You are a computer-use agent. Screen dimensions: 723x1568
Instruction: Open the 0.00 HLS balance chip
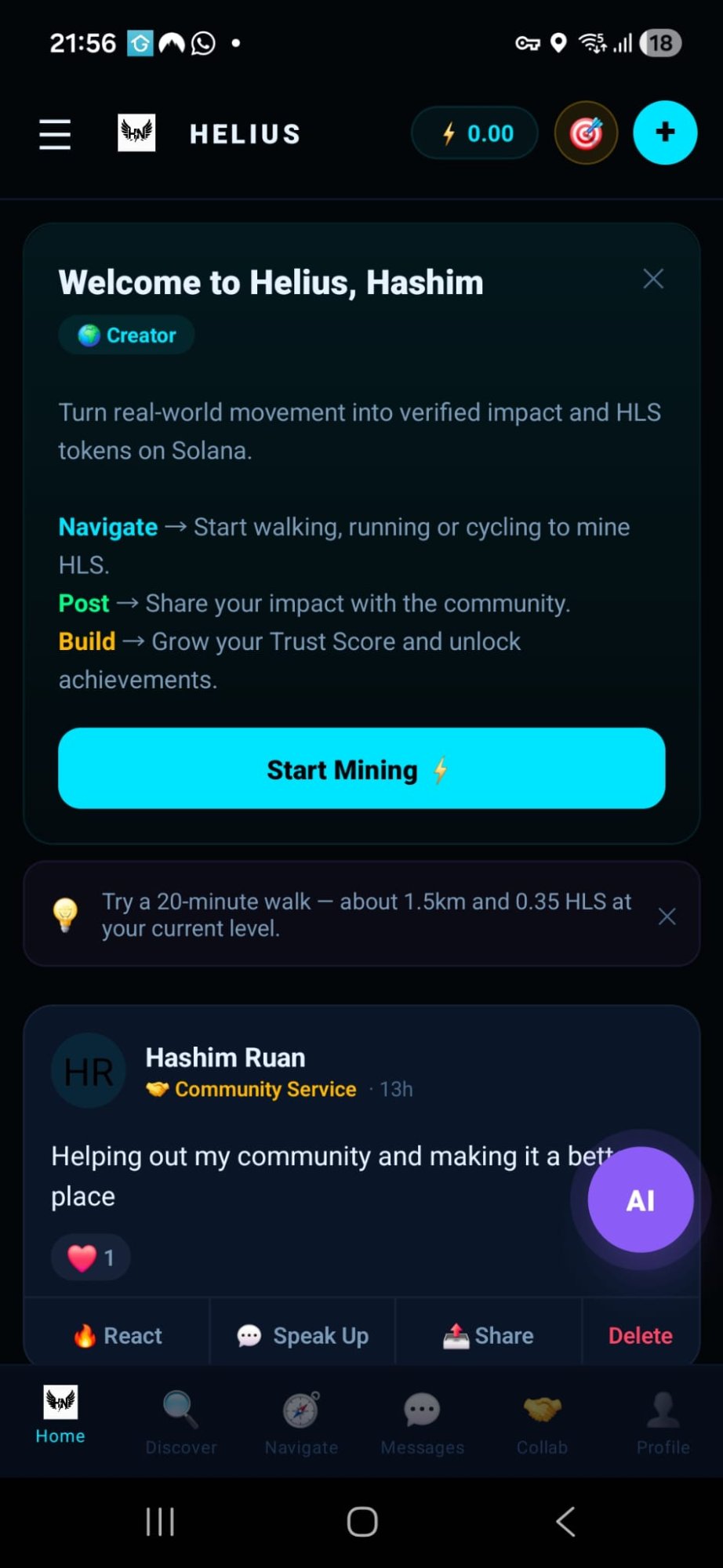(x=475, y=133)
